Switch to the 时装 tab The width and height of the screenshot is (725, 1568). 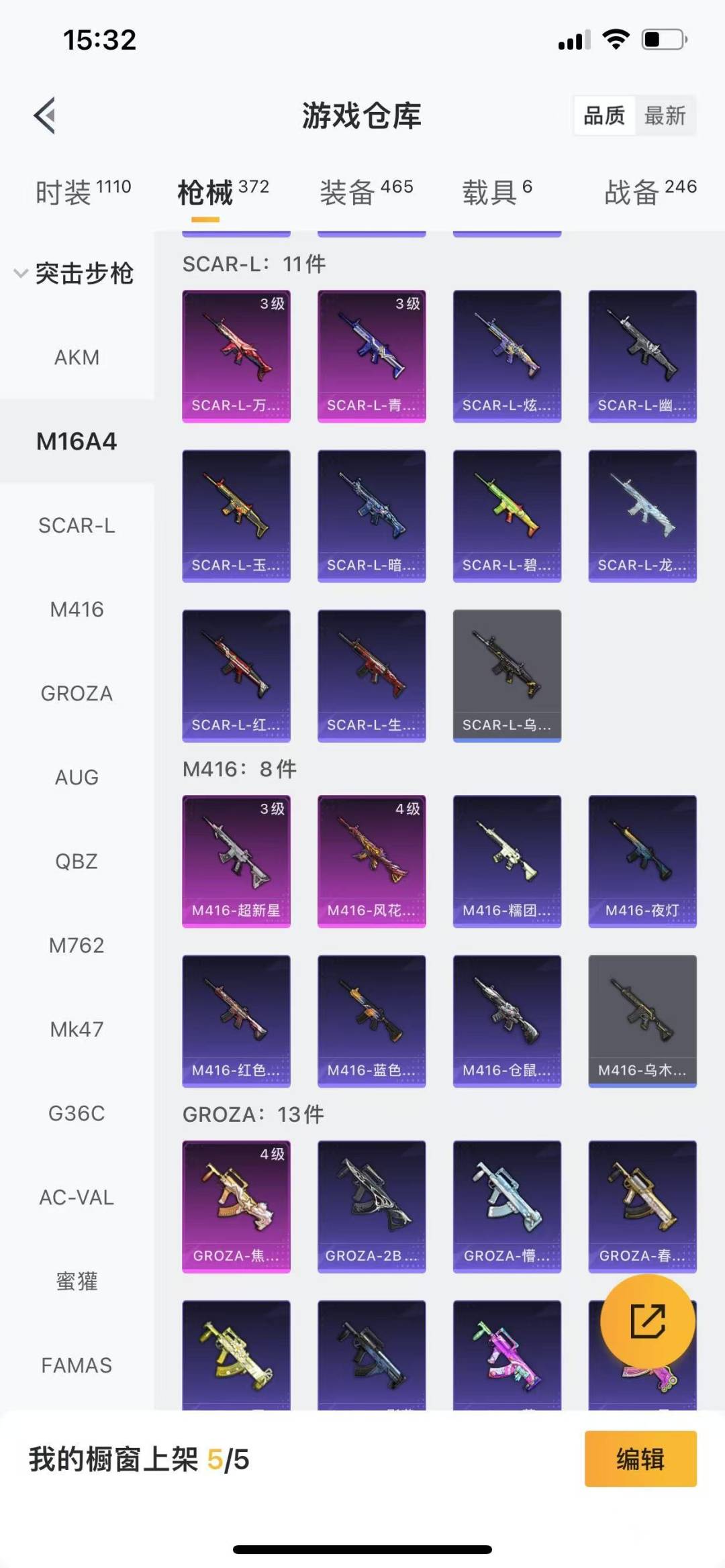[83, 193]
